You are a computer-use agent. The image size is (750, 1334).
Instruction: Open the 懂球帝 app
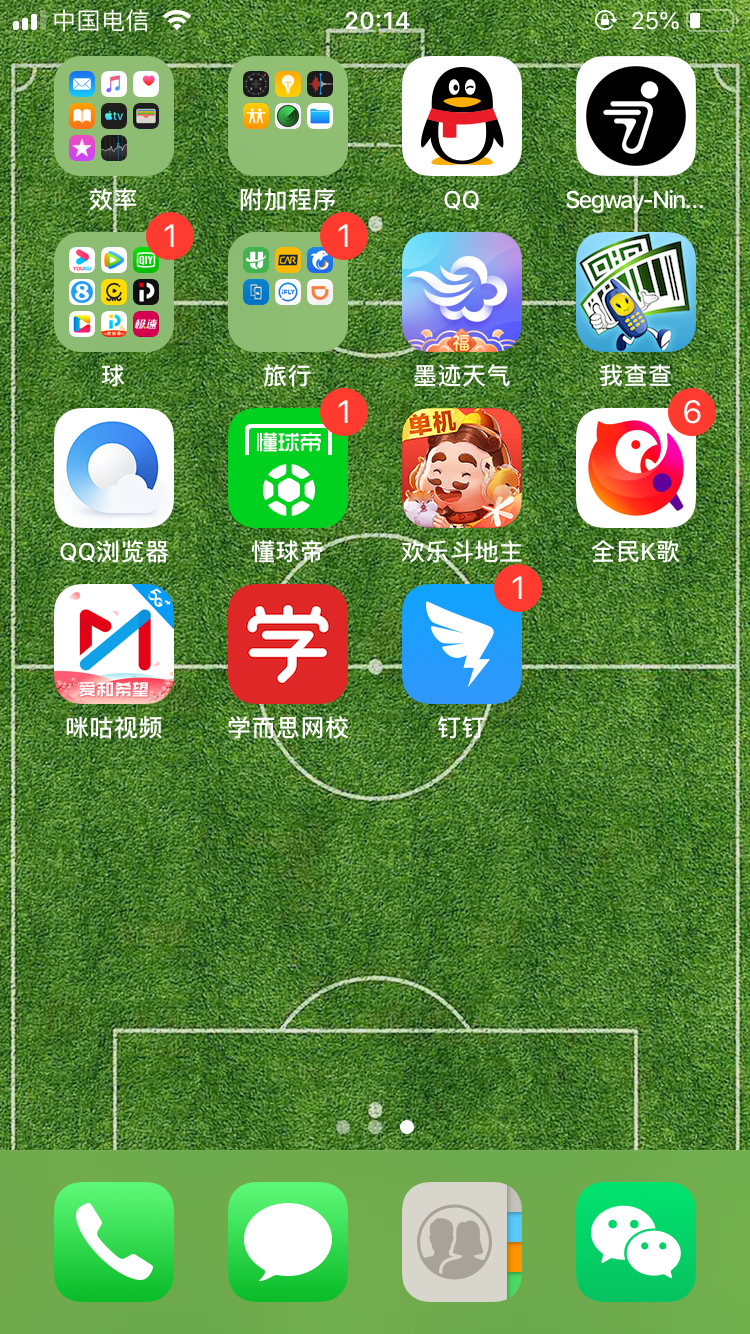(x=288, y=468)
